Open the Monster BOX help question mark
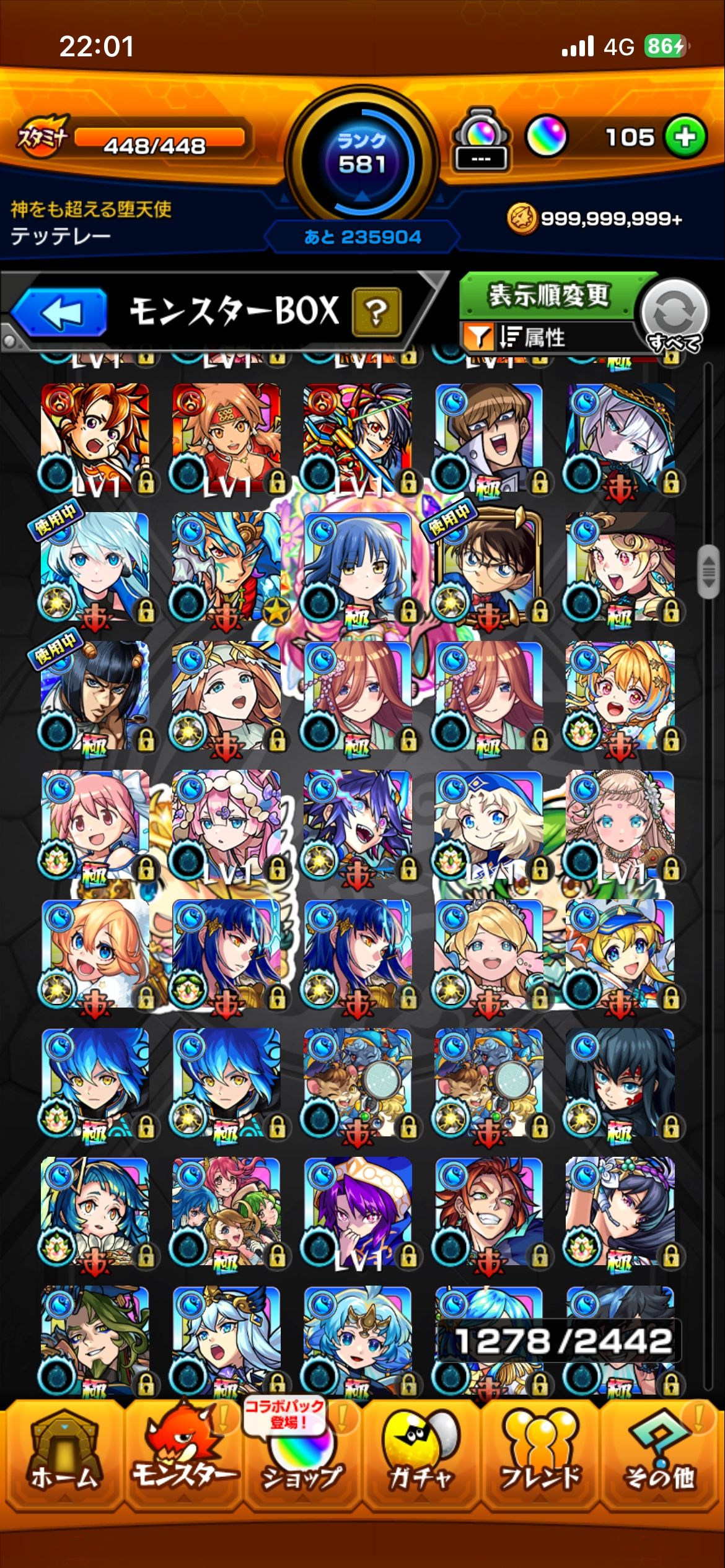Viewport: 725px width, 1568px height. point(376,312)
